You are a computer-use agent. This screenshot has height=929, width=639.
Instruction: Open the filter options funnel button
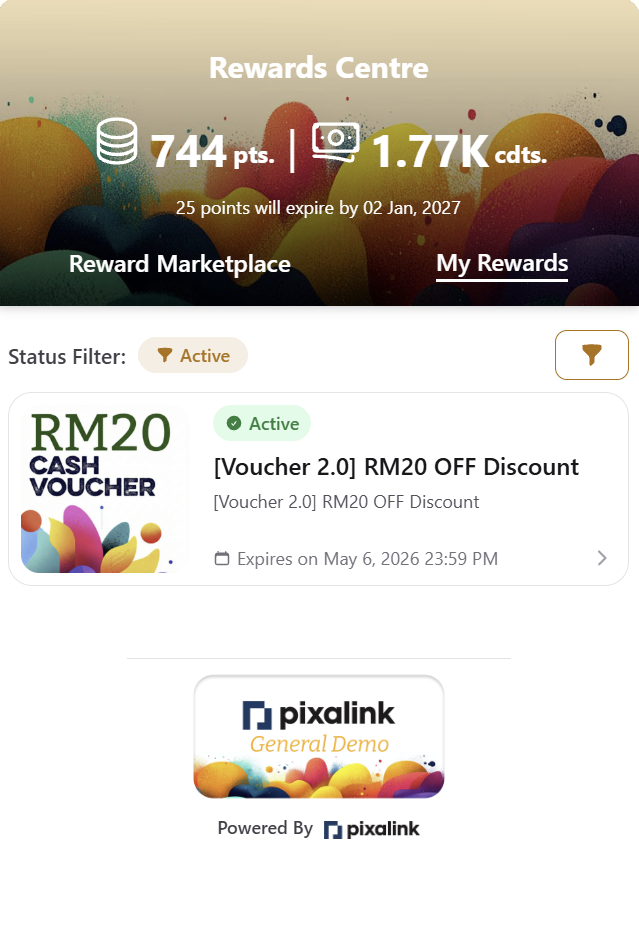point(591,355)
